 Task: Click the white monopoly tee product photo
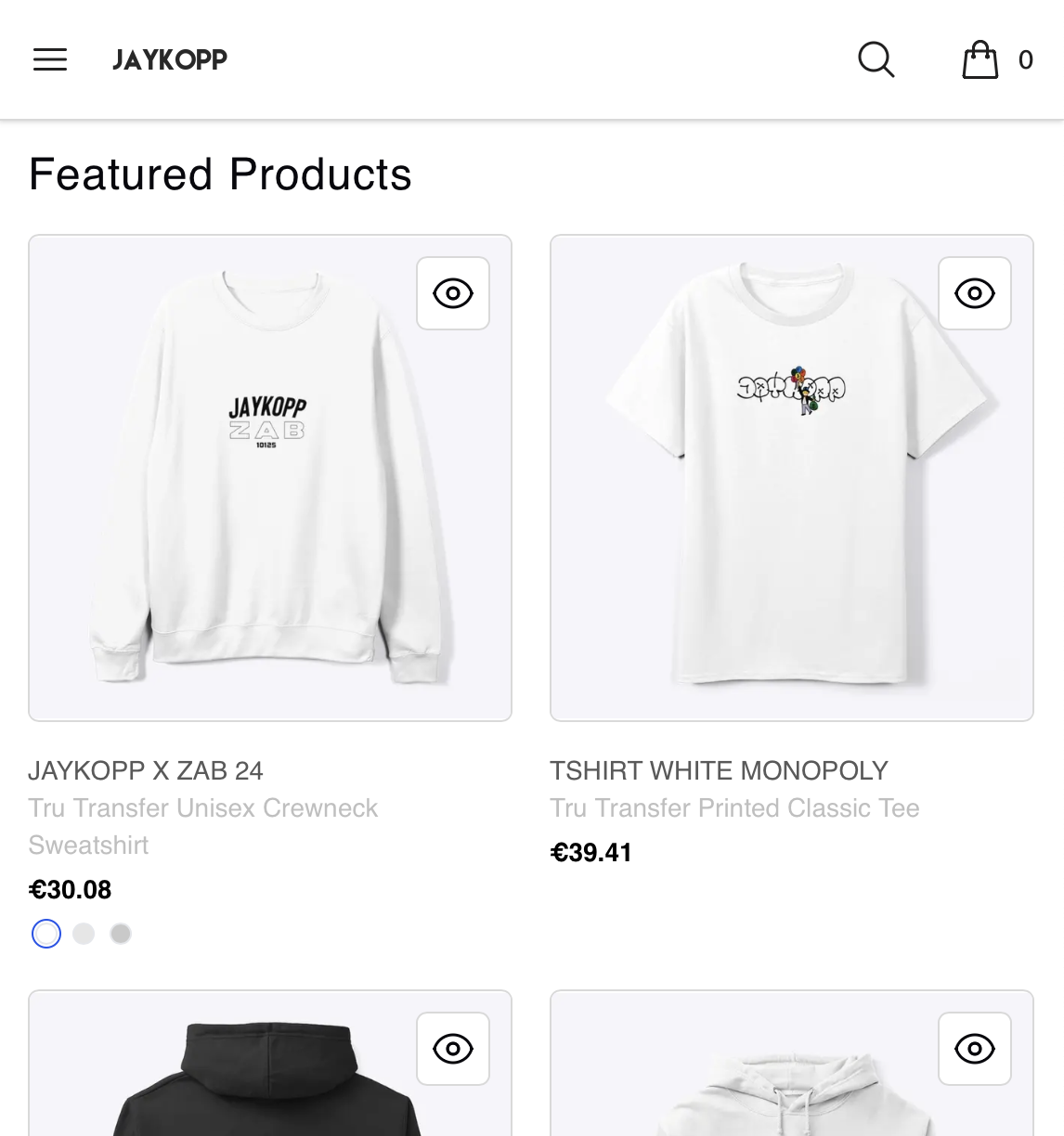(792, 478)
